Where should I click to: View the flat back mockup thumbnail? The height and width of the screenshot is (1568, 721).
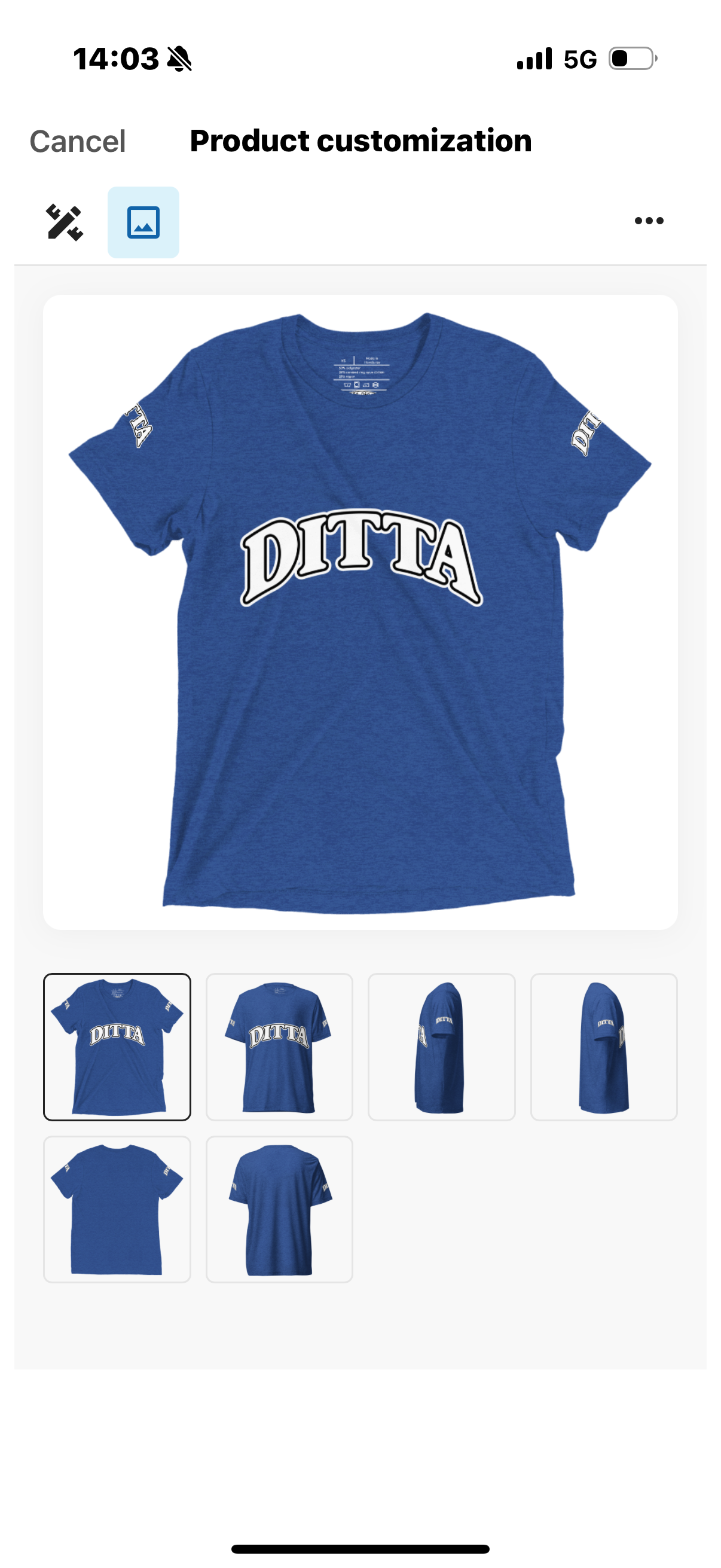(x=117, y=1209)
